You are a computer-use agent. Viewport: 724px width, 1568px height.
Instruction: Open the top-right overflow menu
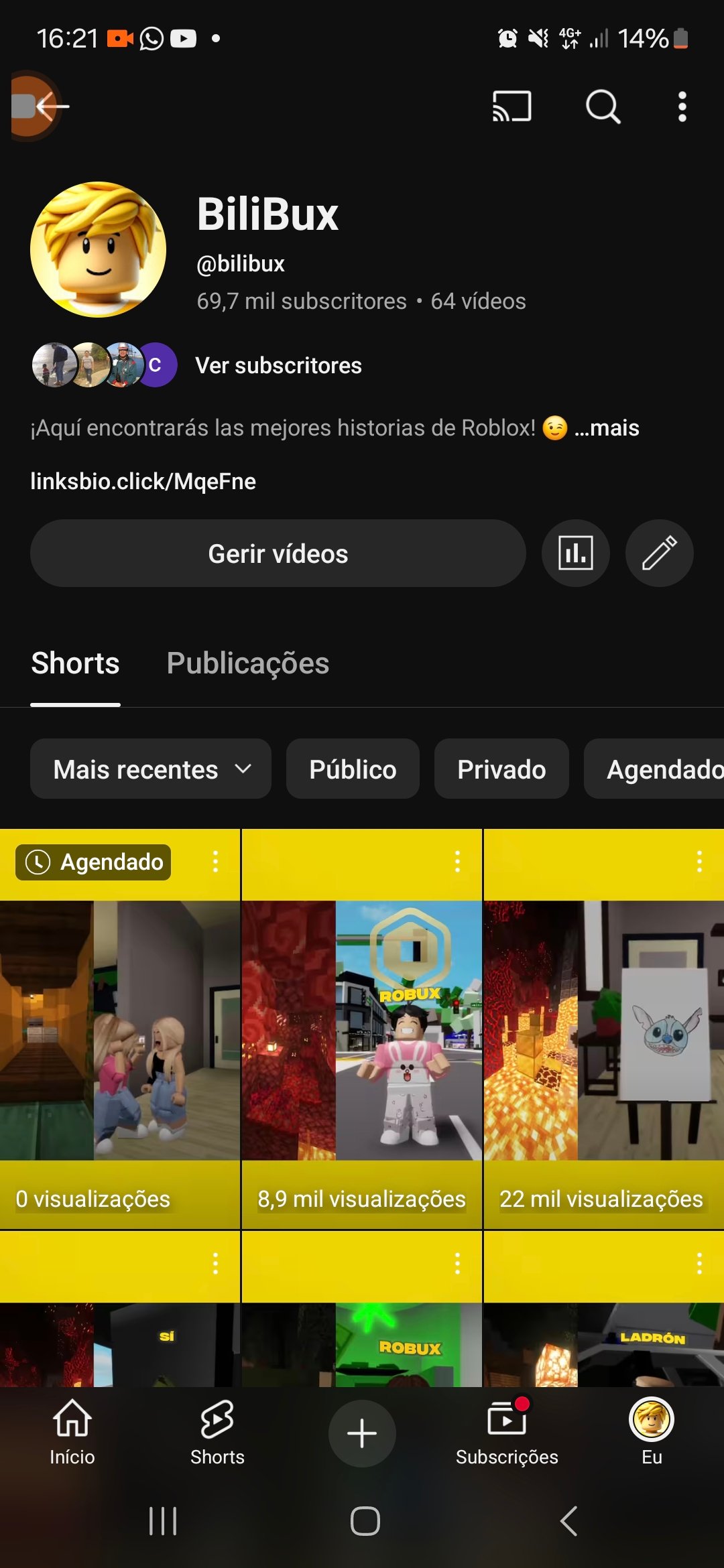pos(682,107)
